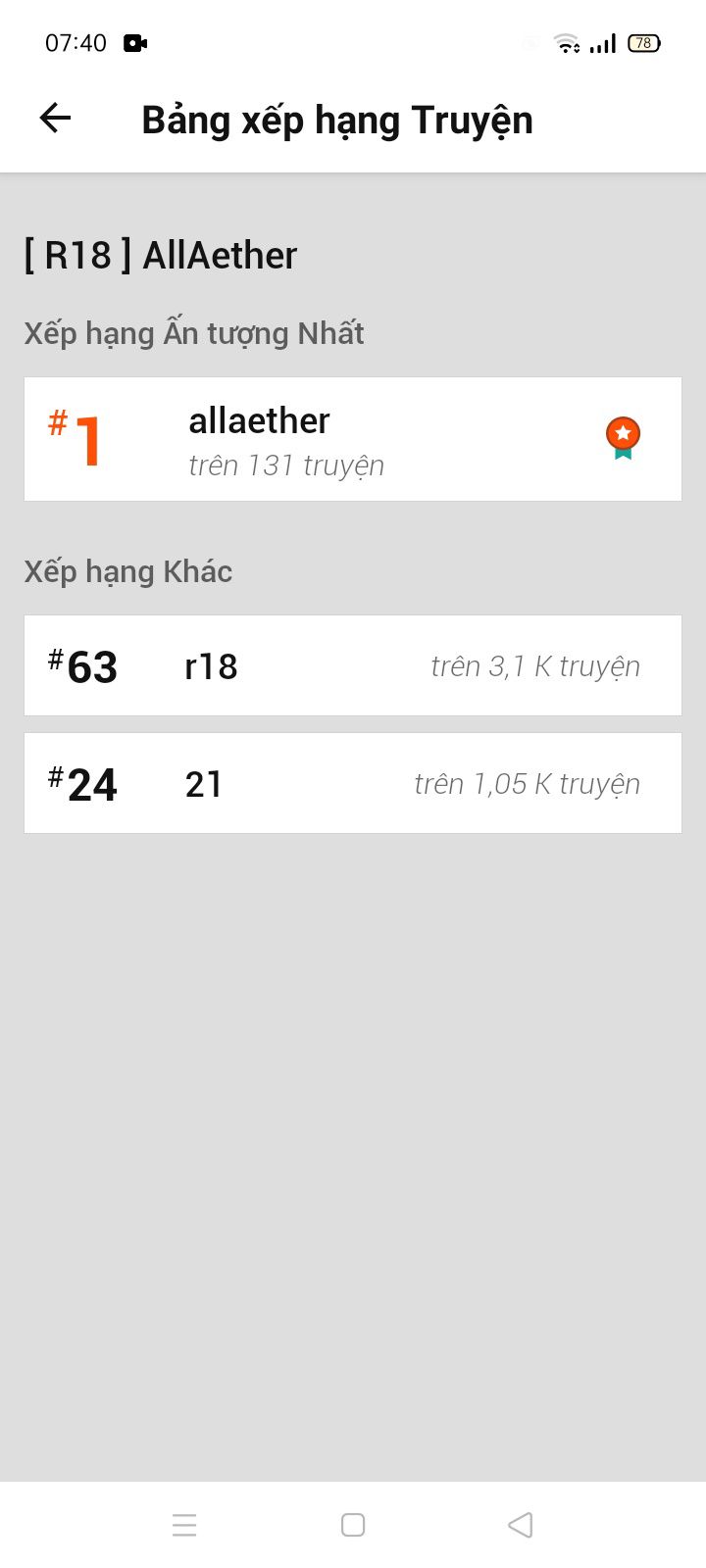Tap the system home button
This screenshot has width=706, height=1568.
(x=353, y=1525)
